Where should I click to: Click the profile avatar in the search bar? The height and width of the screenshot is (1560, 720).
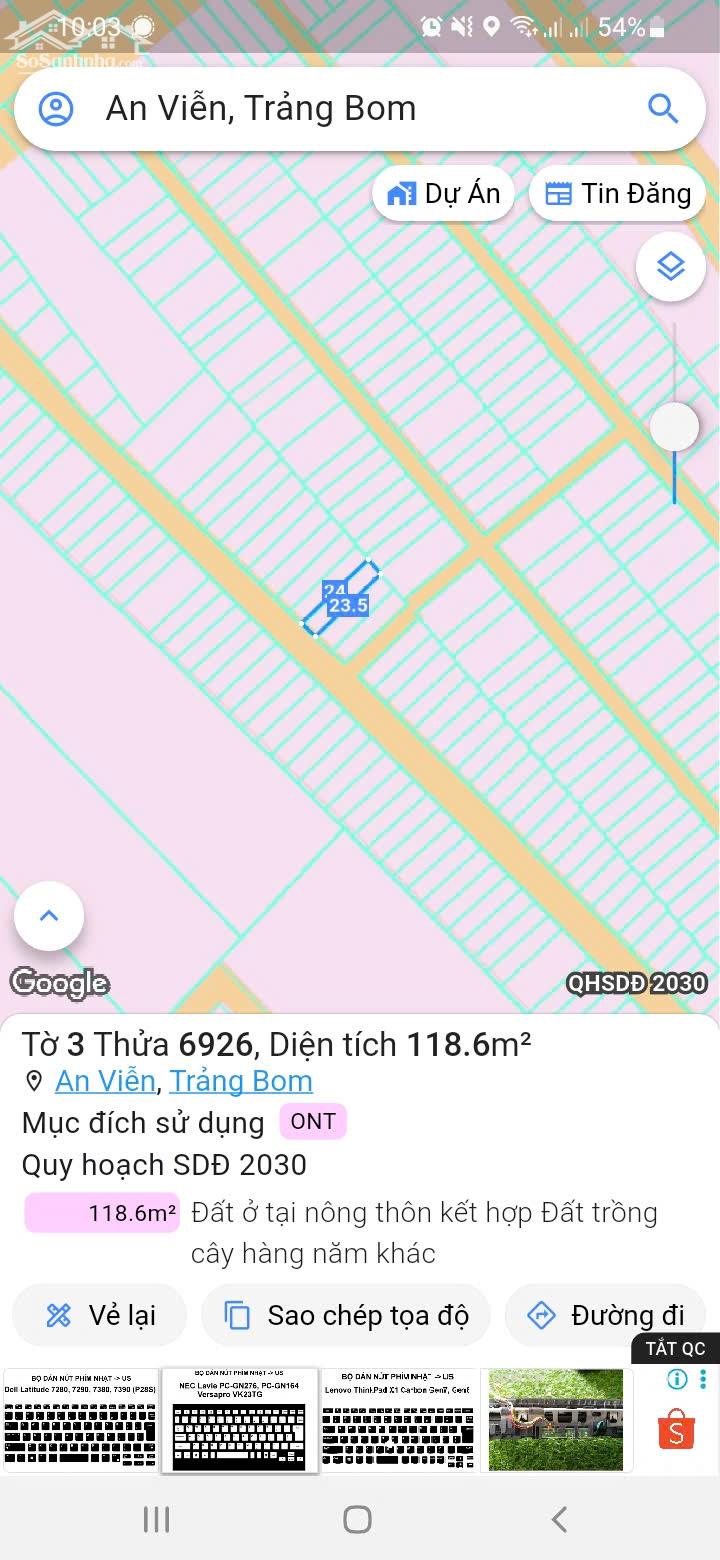click(x=54, y=108)
